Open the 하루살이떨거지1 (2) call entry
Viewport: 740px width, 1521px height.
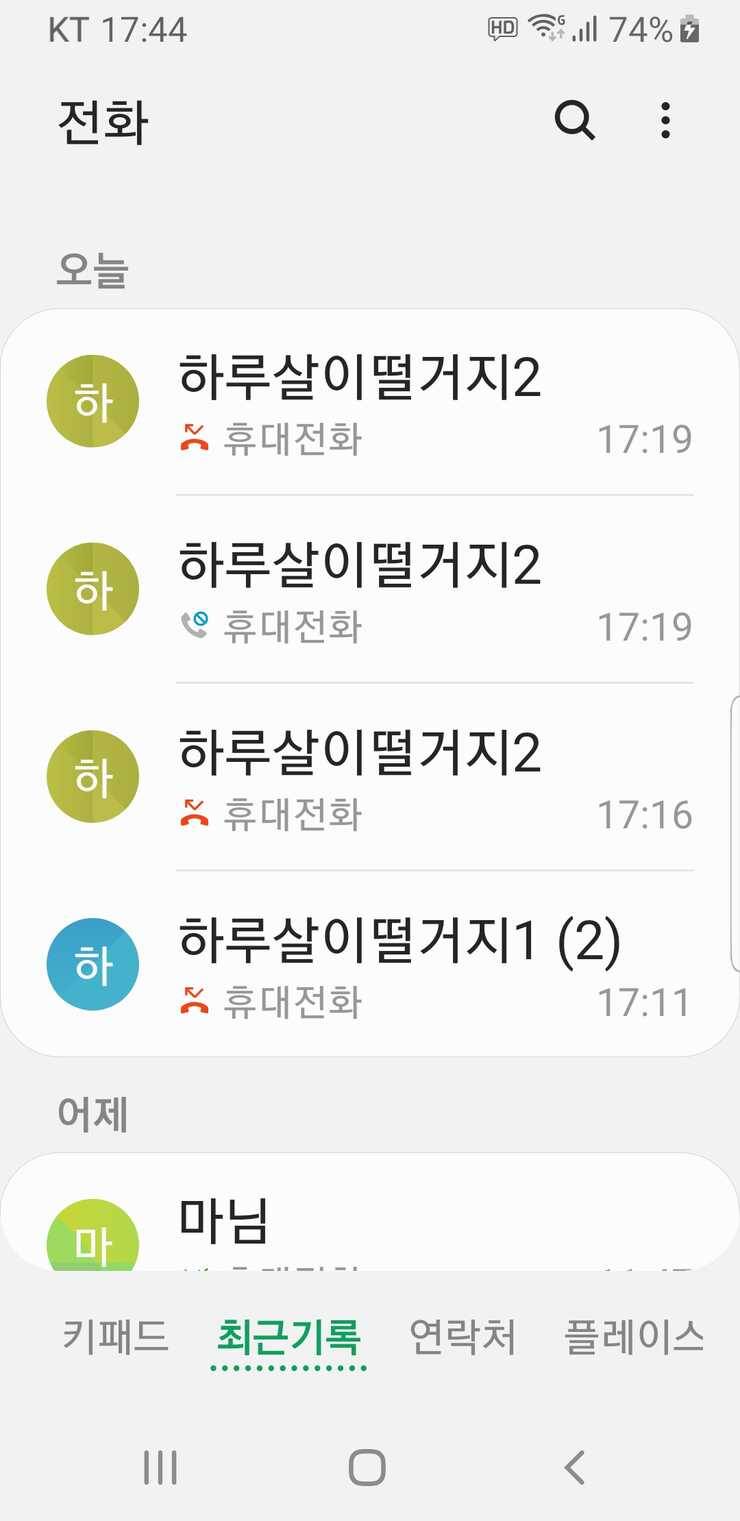point(370,965)
